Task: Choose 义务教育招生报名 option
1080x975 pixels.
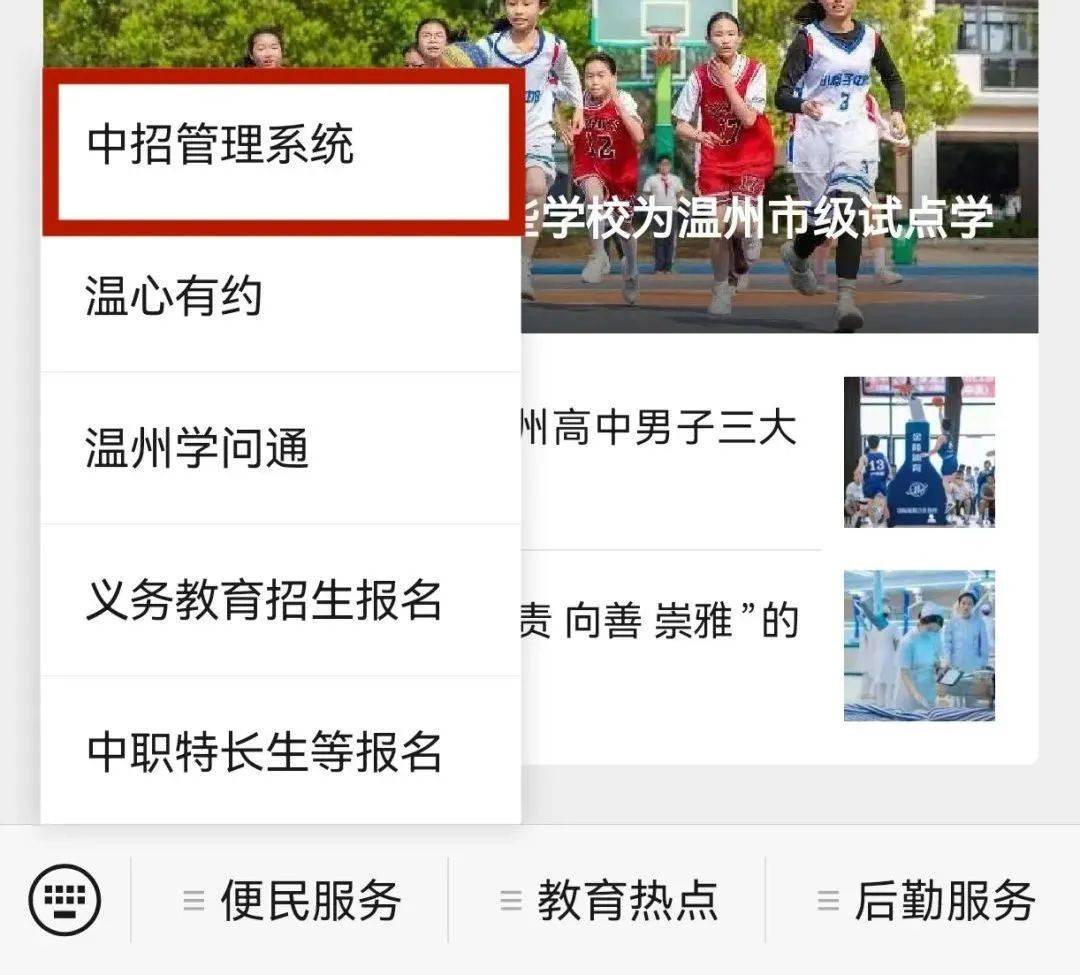Action: (280, 600)
